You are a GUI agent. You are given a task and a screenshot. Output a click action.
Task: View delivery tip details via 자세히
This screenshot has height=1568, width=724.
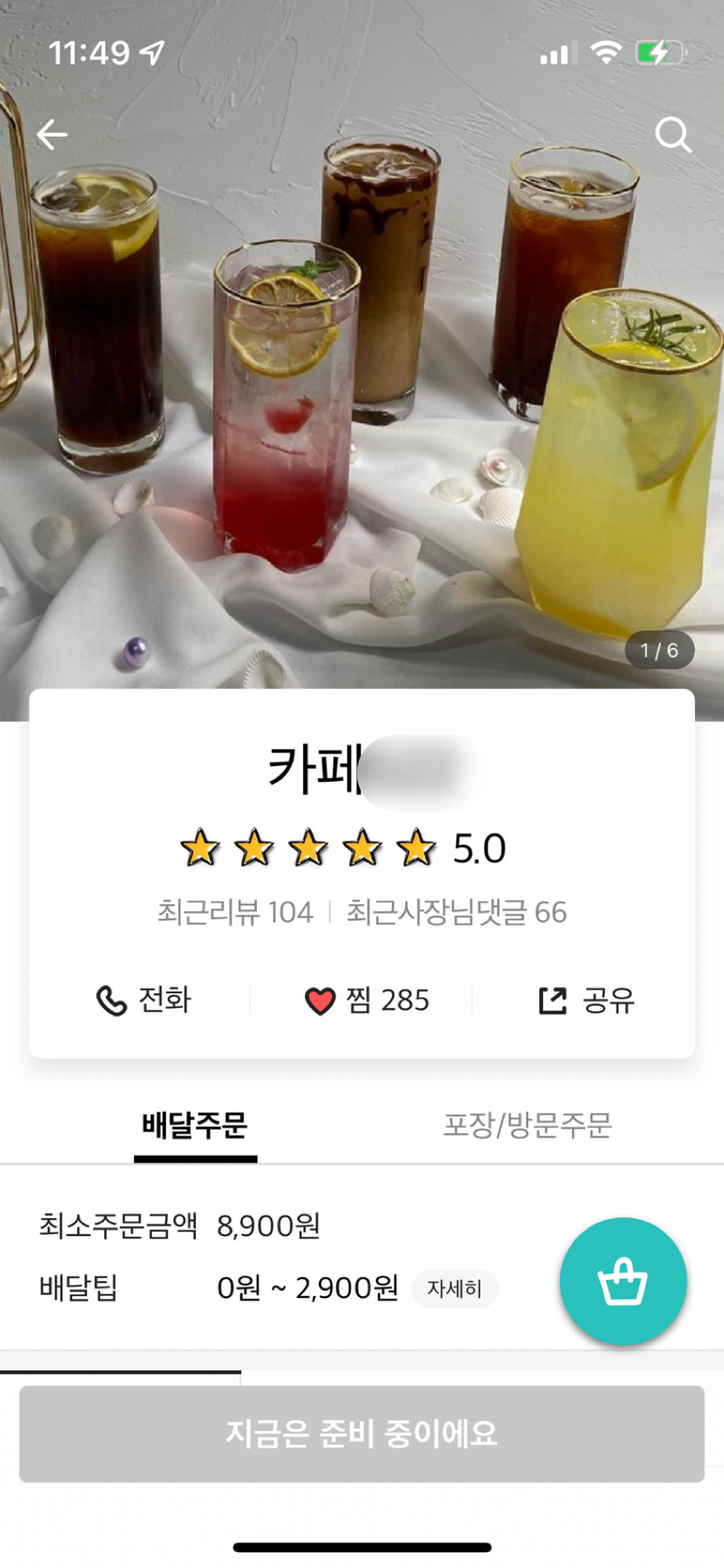coord(454,1288)
